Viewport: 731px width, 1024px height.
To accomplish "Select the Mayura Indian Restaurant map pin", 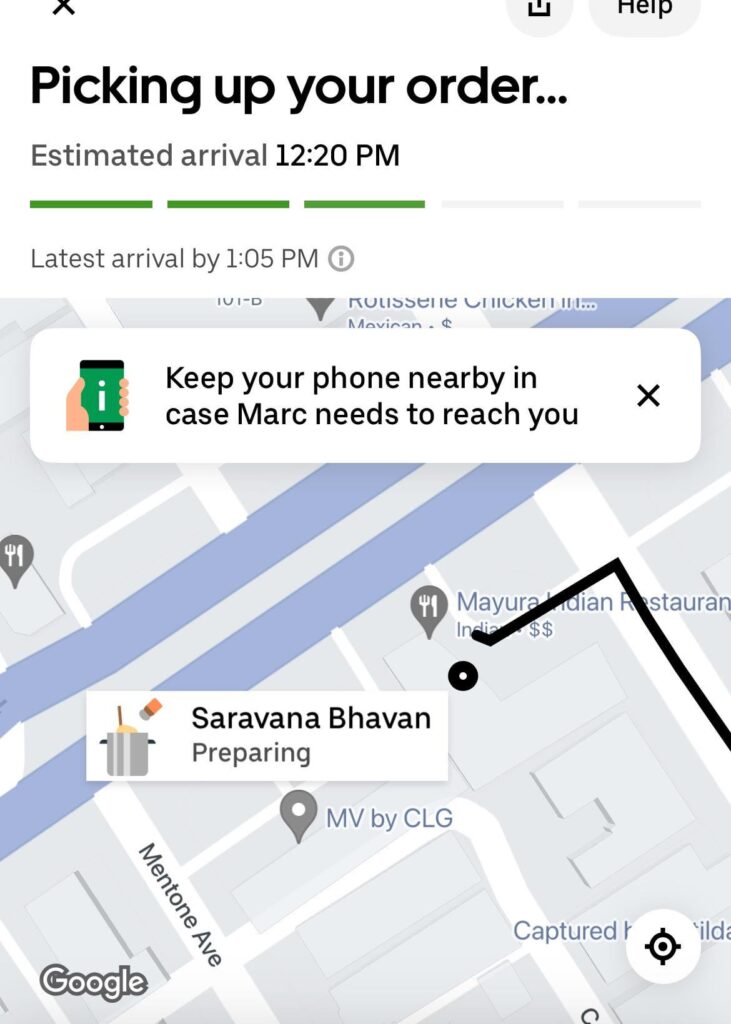I will pos(430,602).
